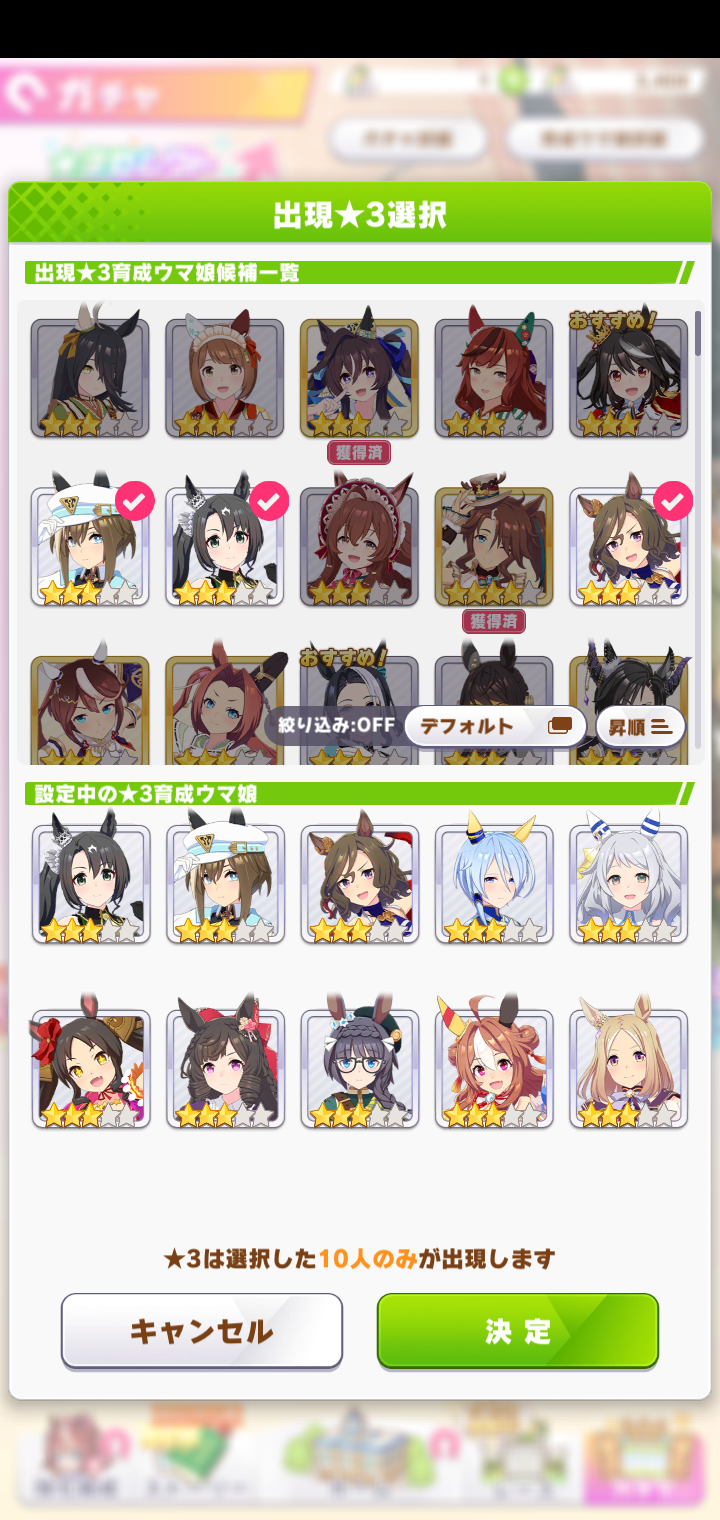
Task: Confirm selection with the 決定 button
Action: (517, 1331)
